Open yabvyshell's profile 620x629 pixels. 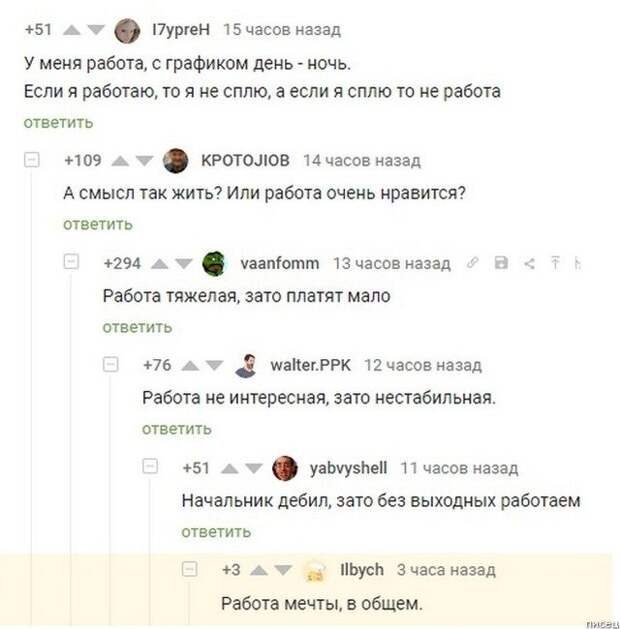coord(348,467)
